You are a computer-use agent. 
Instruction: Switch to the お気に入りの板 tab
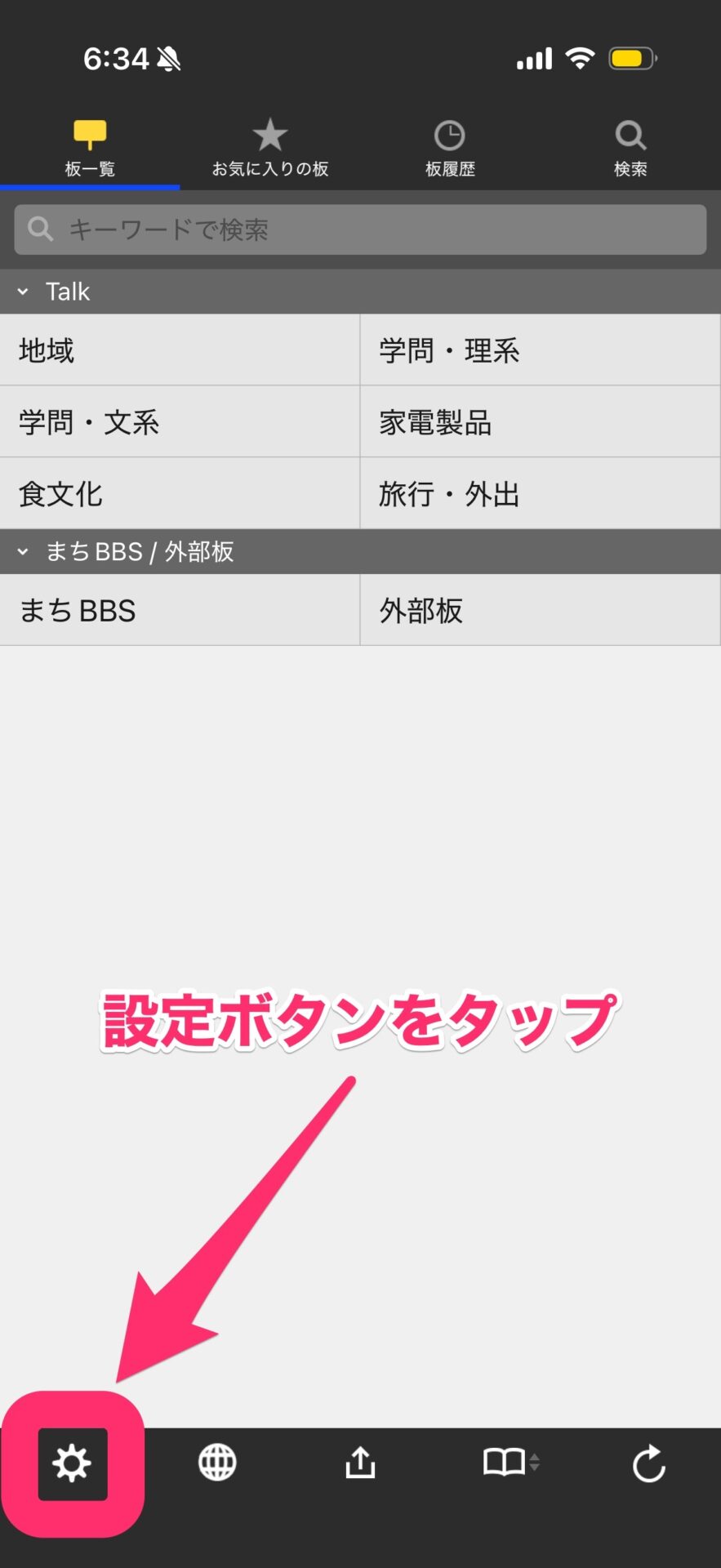pyautogui.click(x=270, y=149)
